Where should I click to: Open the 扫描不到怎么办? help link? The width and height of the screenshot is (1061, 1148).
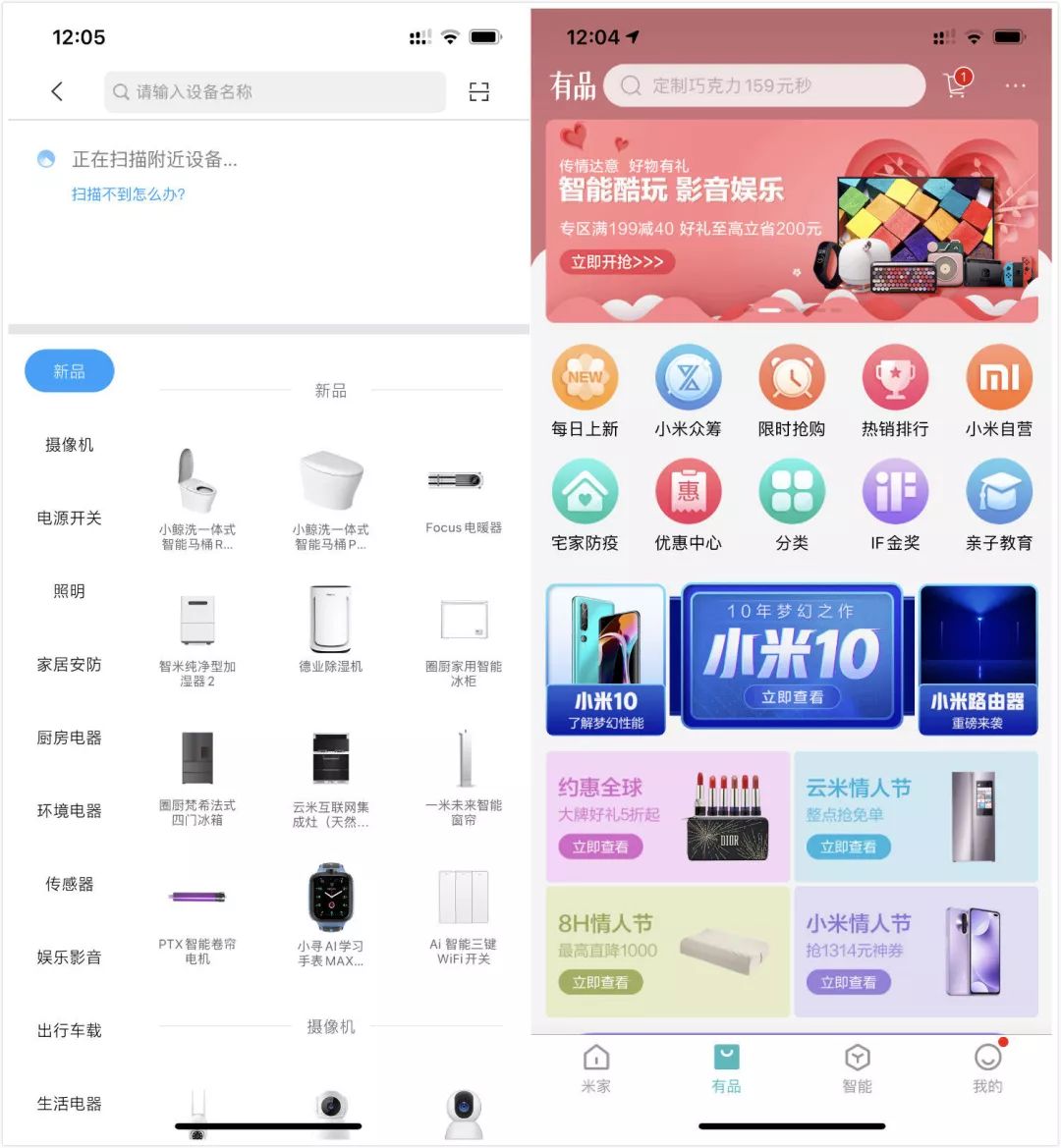point(128,194)
